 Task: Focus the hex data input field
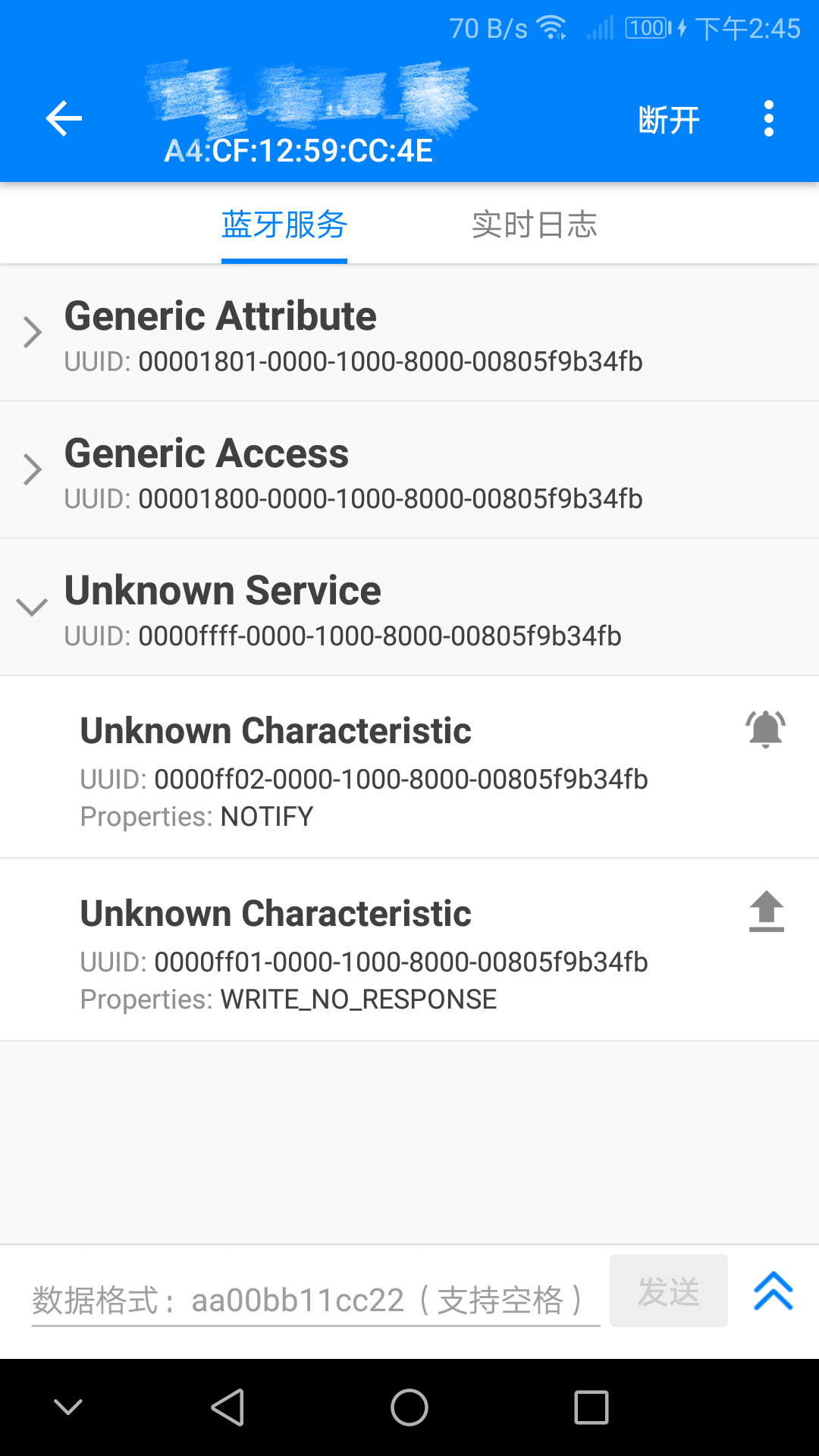[315, 1300]
